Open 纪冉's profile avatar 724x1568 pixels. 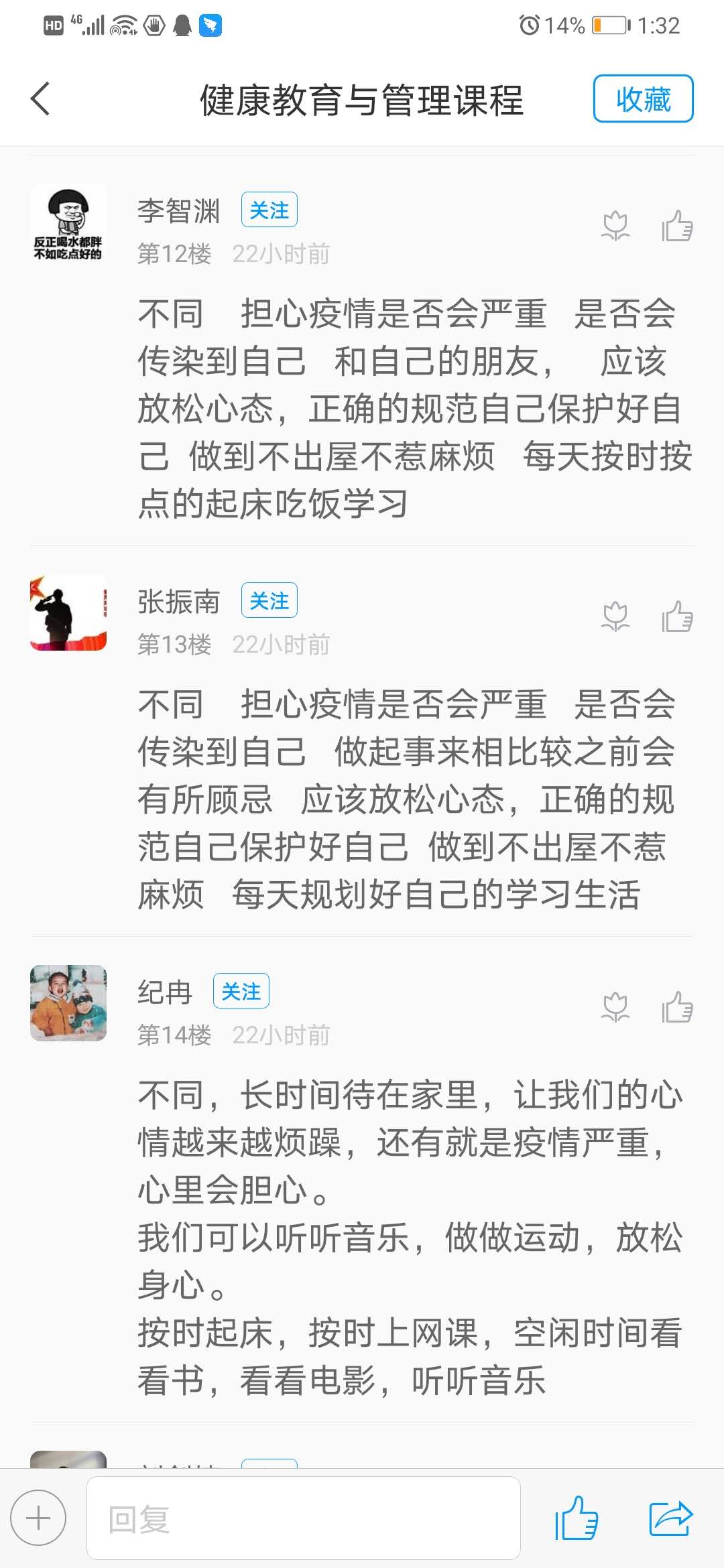tap(68, 1002)
